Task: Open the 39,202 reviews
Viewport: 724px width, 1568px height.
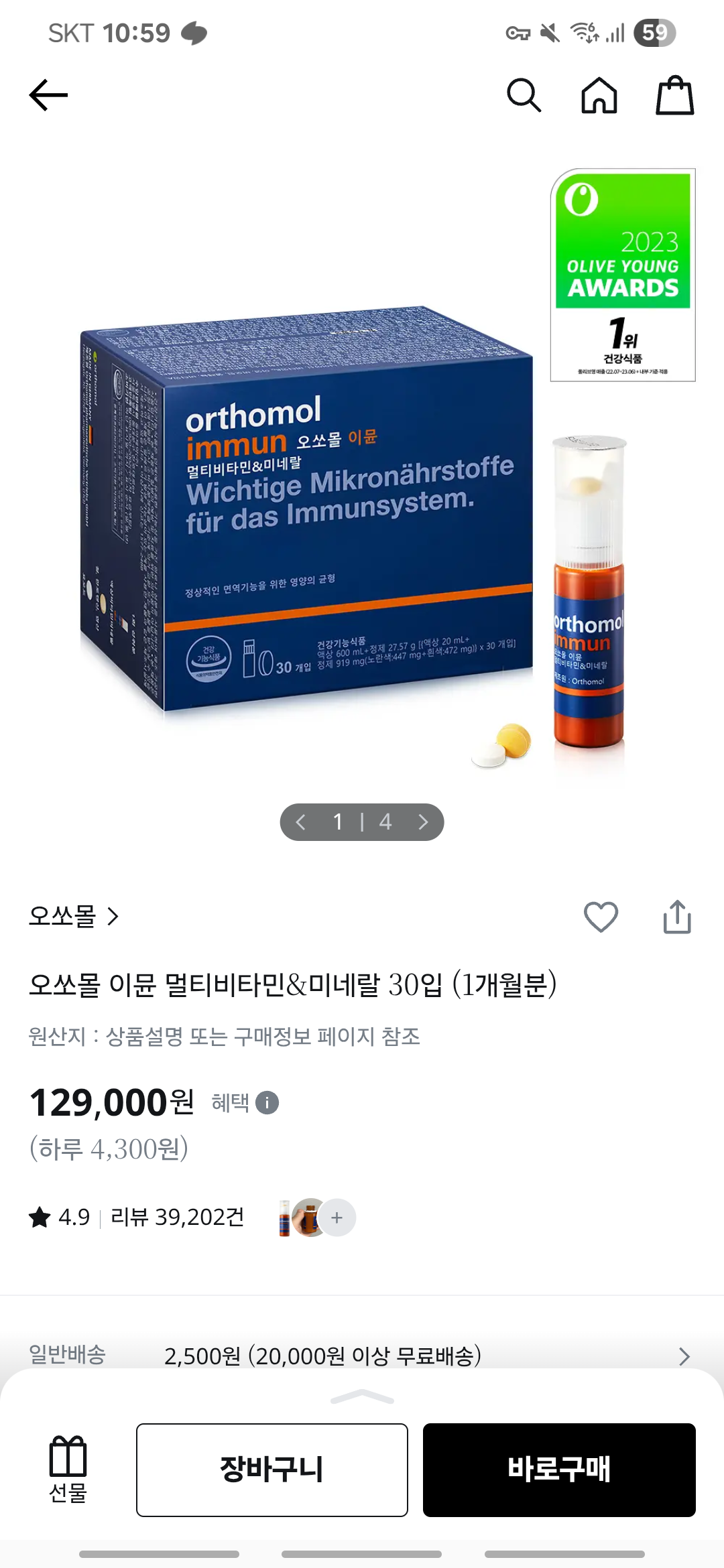Action: click(177, 1217)
